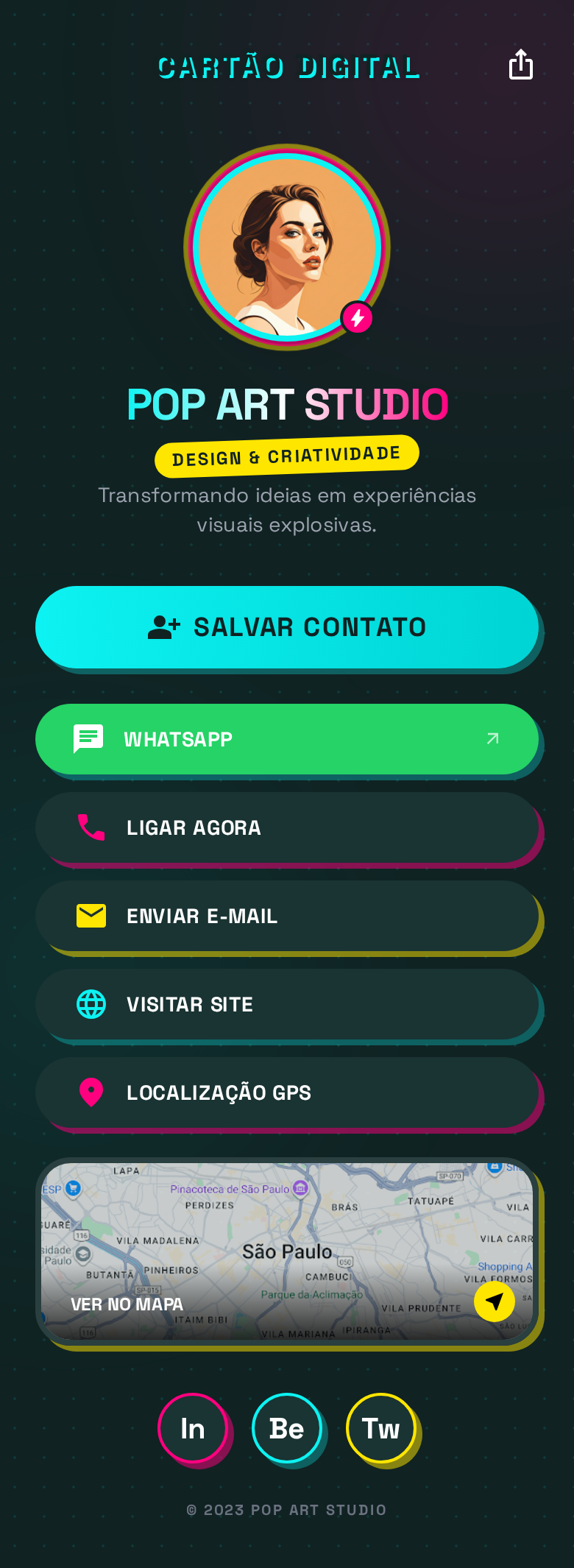Open the In social link
This screenshot has height=1568, width=574.
(193, 1428)
